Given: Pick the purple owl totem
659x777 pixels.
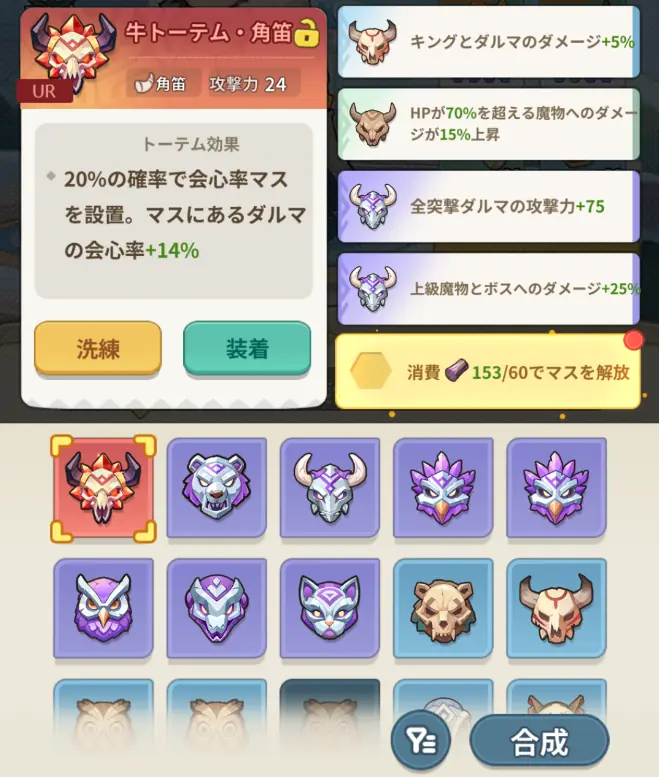Looking at the screenshot, I should [103, 608].
